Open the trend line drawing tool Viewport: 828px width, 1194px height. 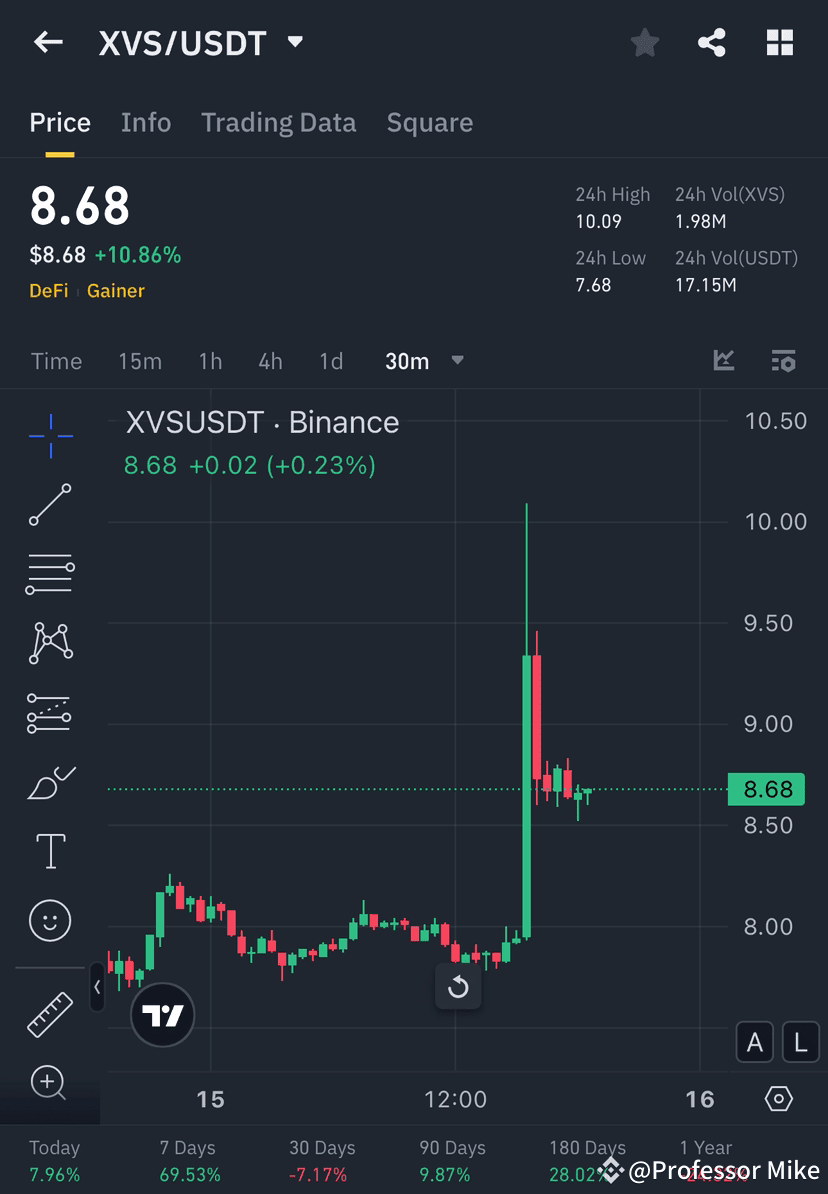(50, 505)
